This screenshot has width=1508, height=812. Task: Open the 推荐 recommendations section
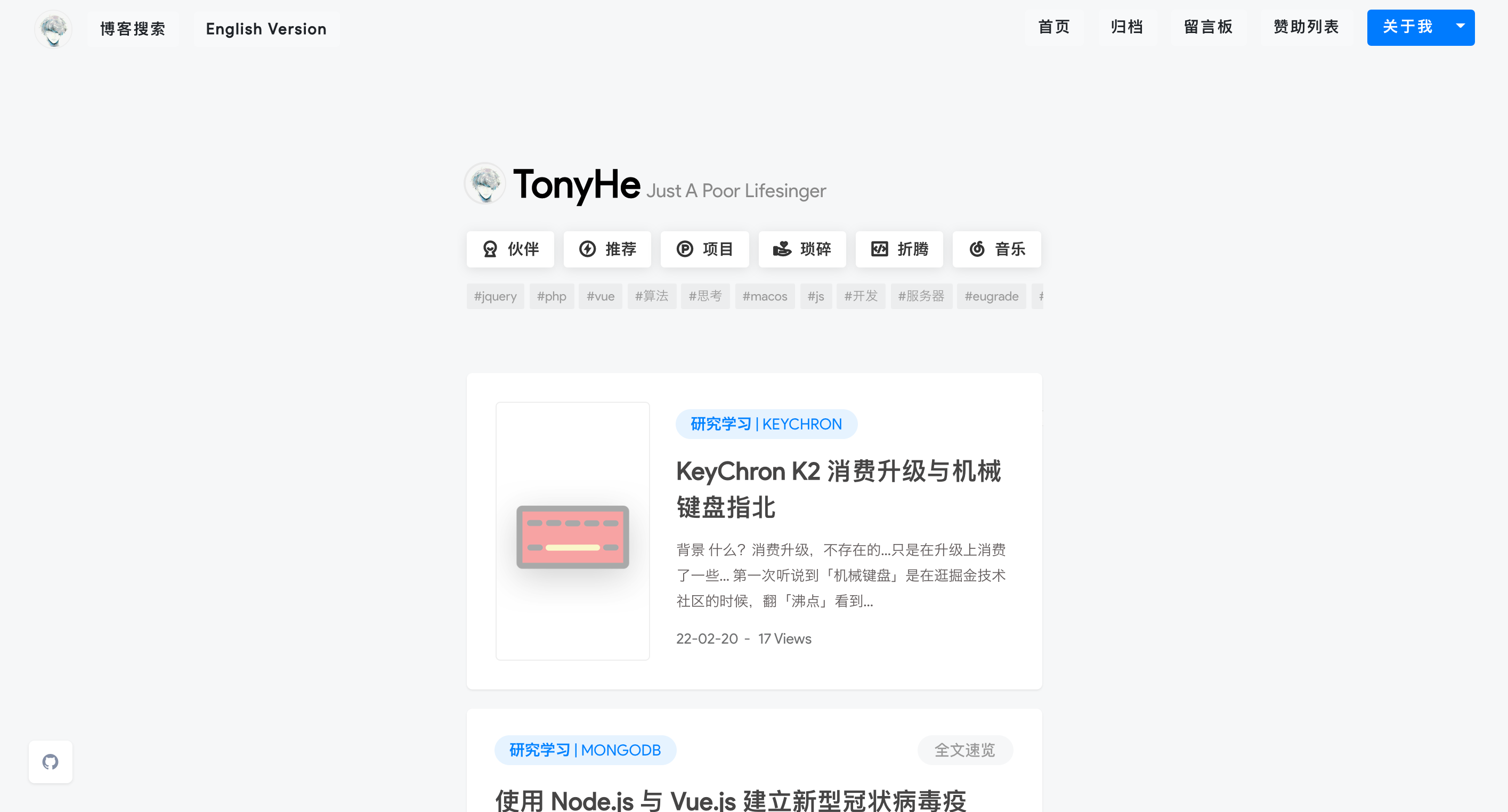tap(607, 249)
